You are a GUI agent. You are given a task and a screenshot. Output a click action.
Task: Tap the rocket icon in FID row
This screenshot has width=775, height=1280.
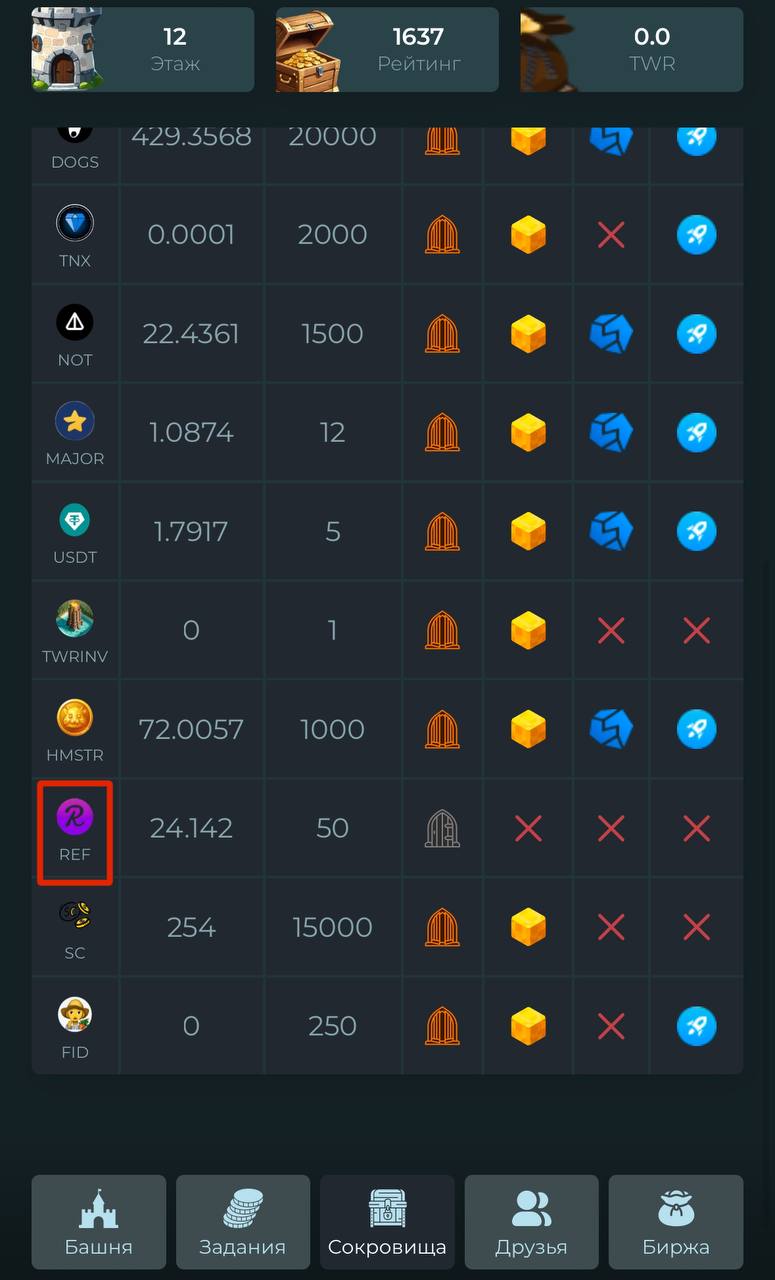point(696,1026)
